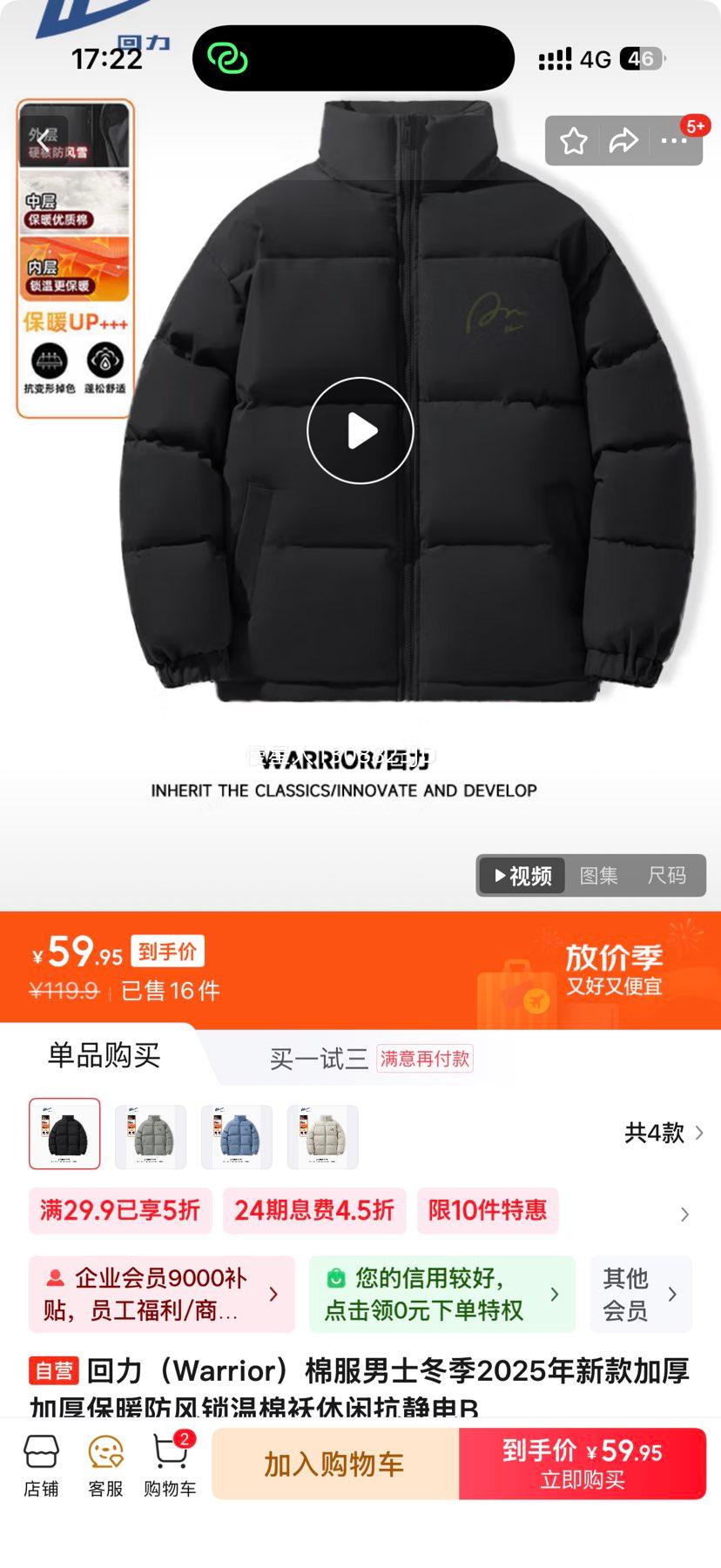
Task: Buy now with 立即购买 button
Action: click(x=582, y=1464)
